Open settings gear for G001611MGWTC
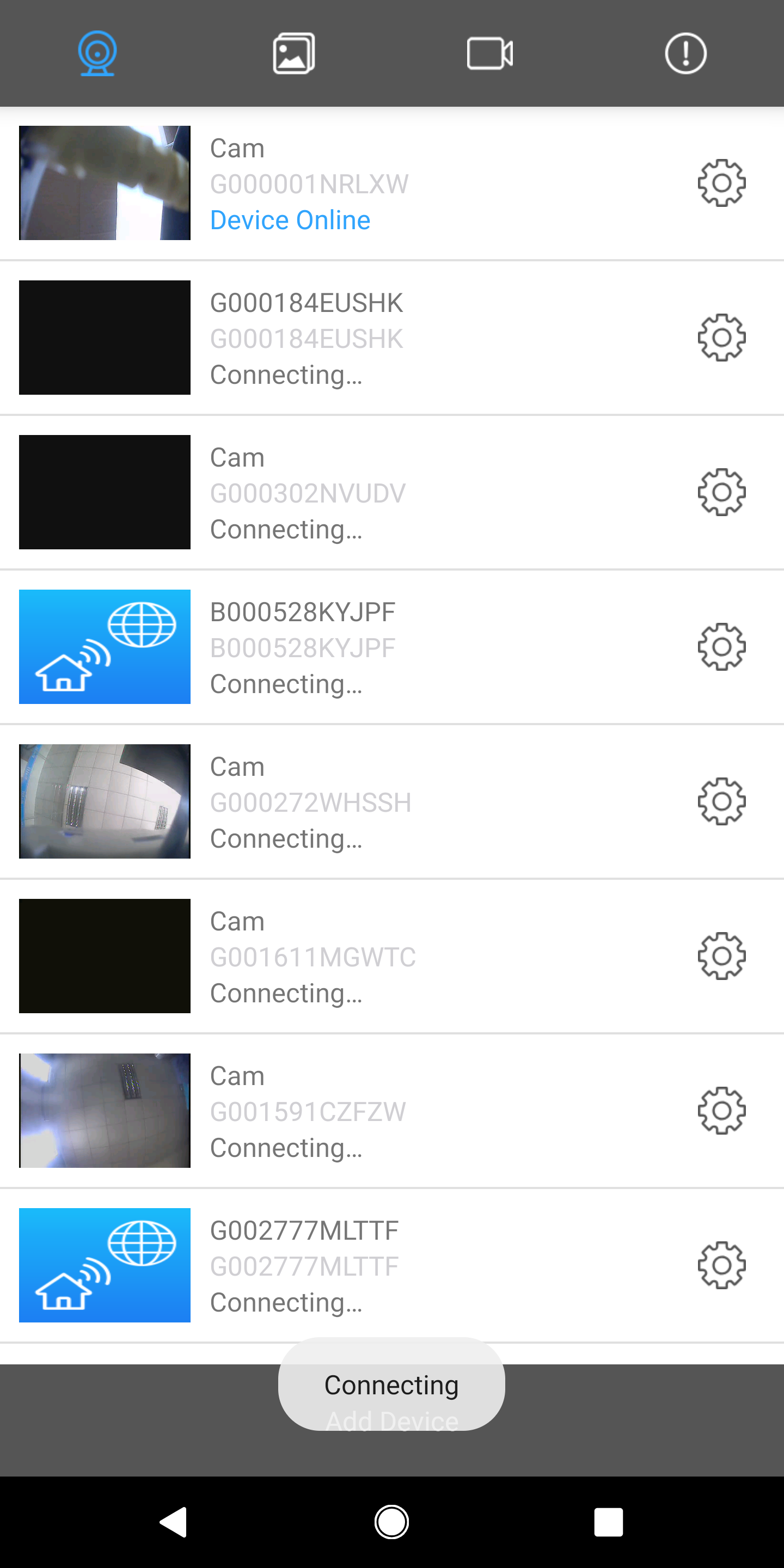Image resolution: width=784 pixels, height=1568 pixels. 721,956
